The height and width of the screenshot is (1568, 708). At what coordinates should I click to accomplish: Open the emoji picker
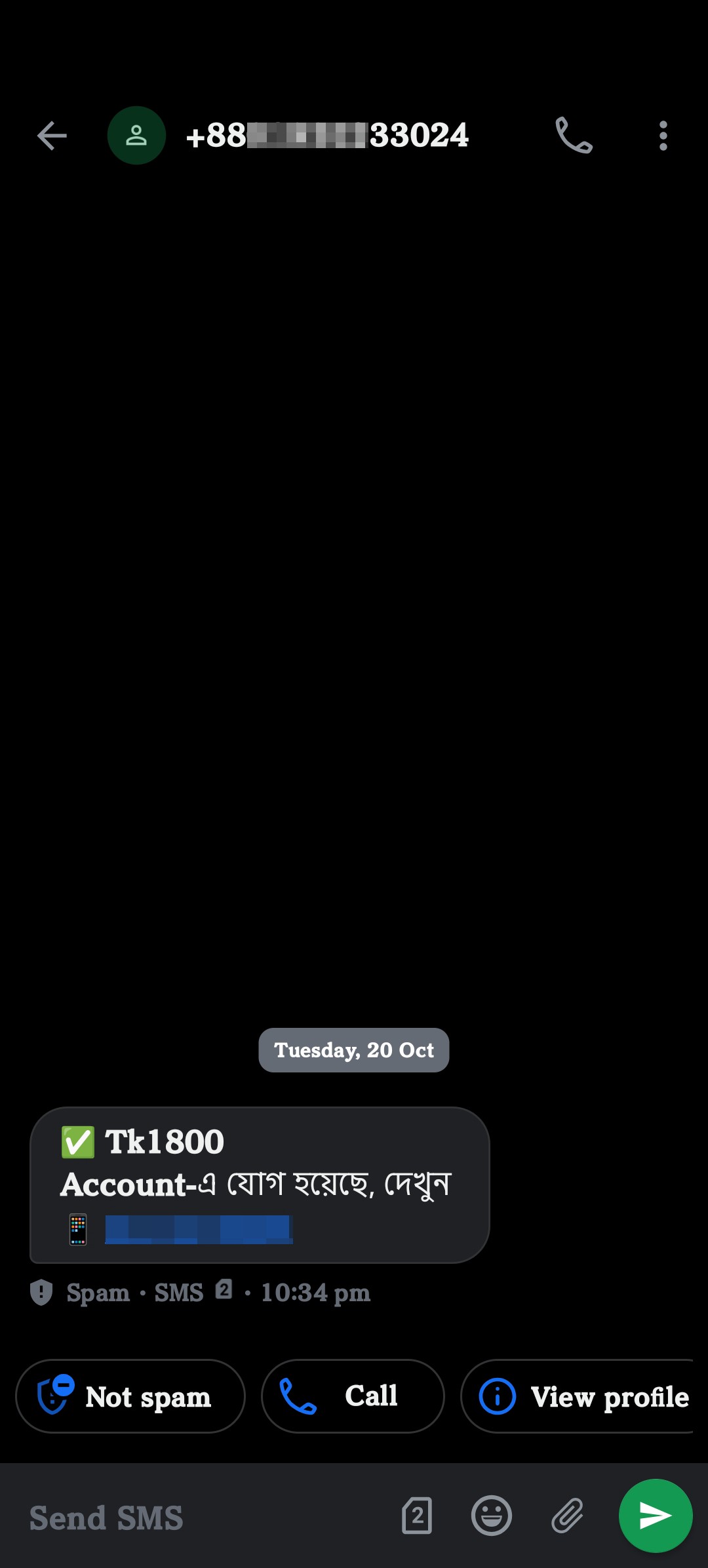[x=492, y=1516]
